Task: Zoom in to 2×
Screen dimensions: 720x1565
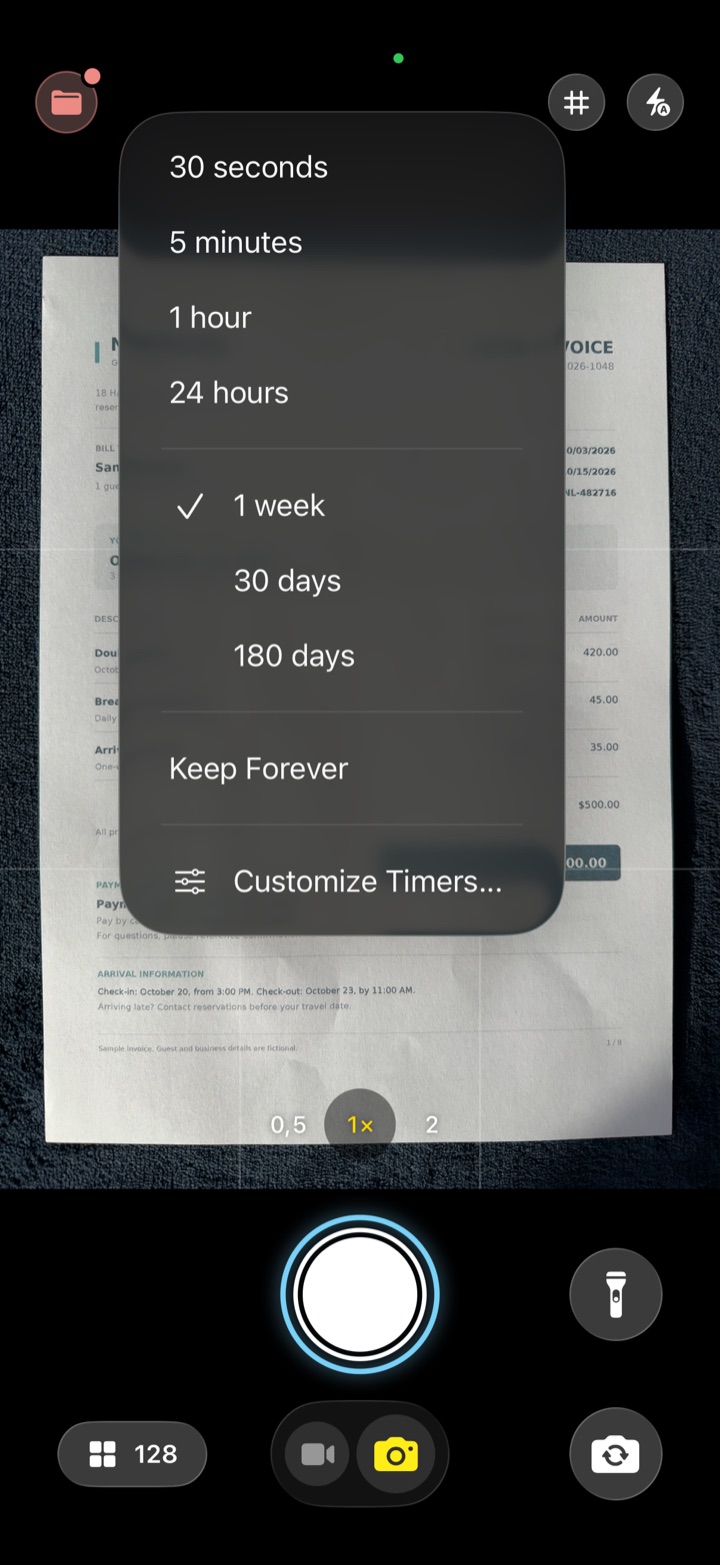Action: tap(432, 1125)
